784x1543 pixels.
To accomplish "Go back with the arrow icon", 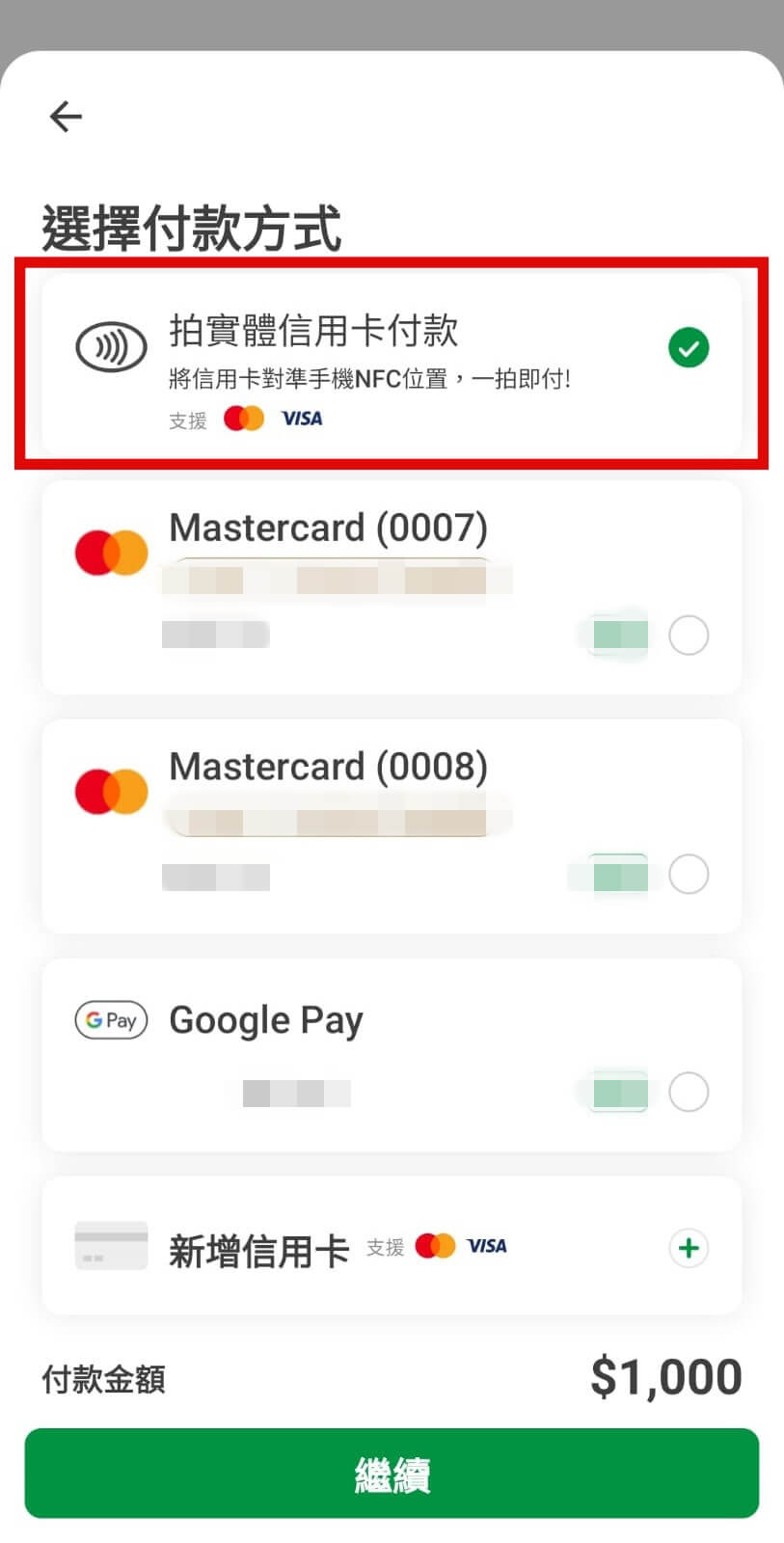I will coord(66,117).
